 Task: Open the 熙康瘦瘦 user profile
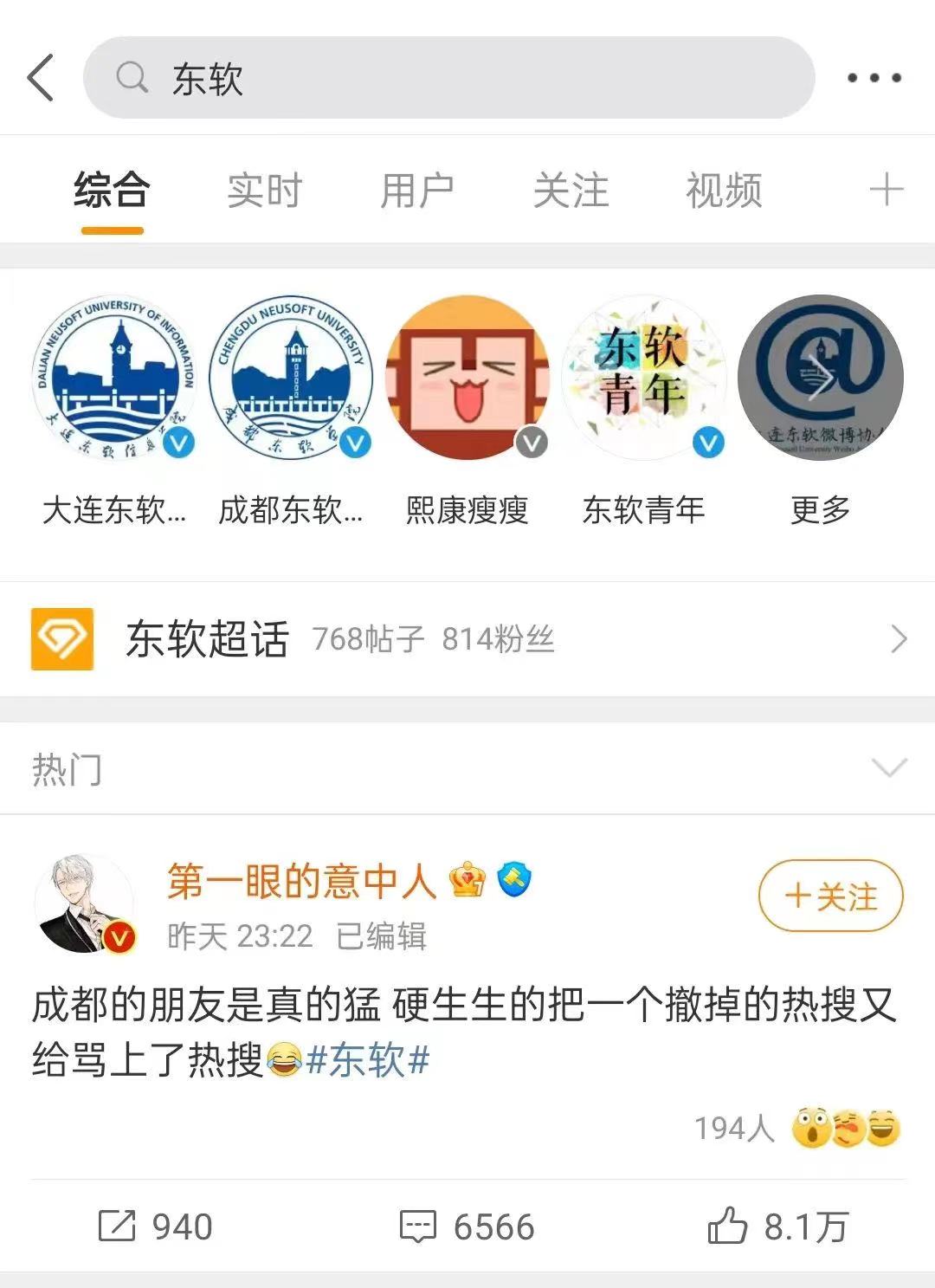click(467, 379)
